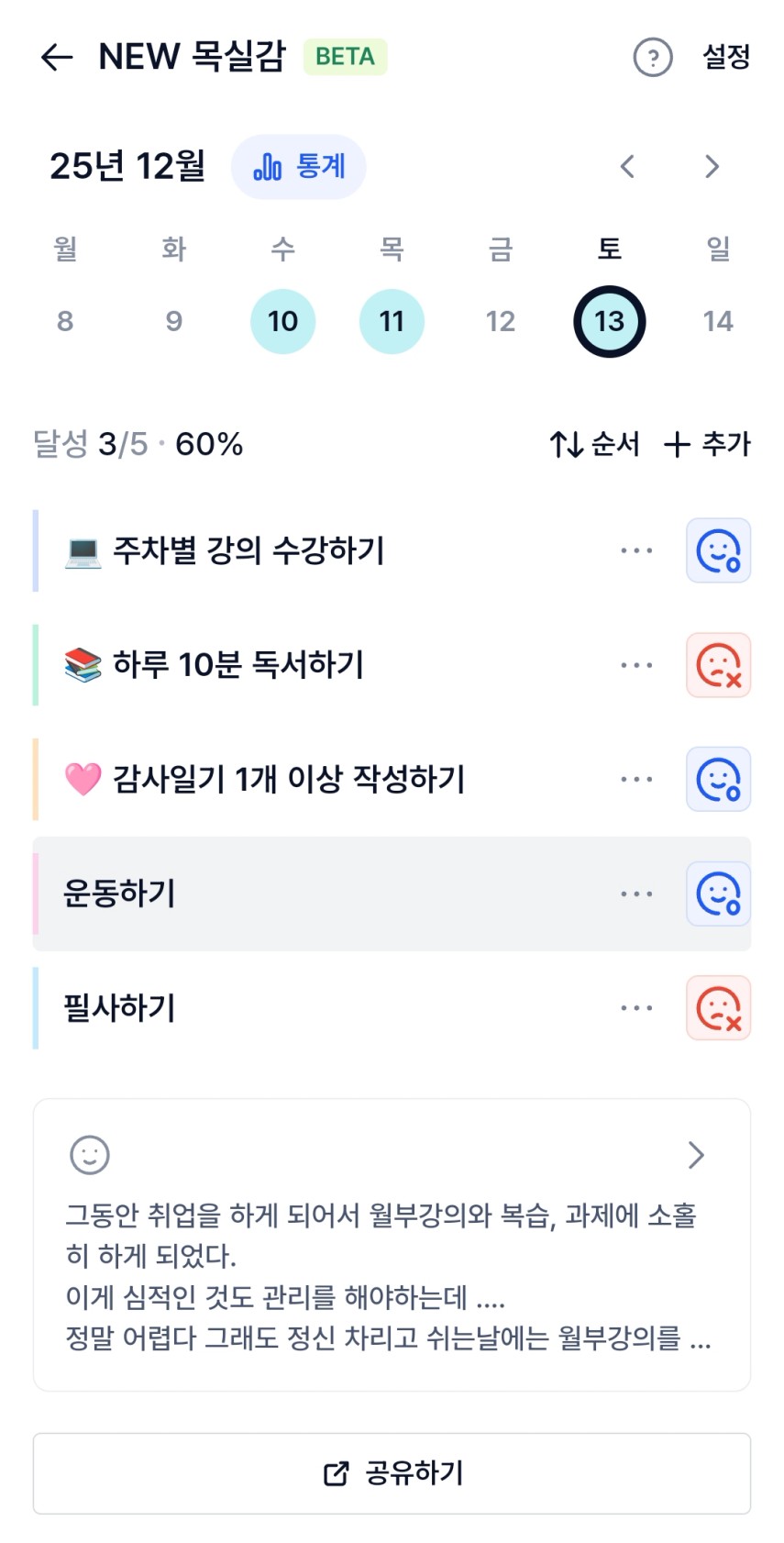Toggle status face for 주차별 강의 수강하기
This screenshot has width=784, height=1543.
tap(719, 550)
